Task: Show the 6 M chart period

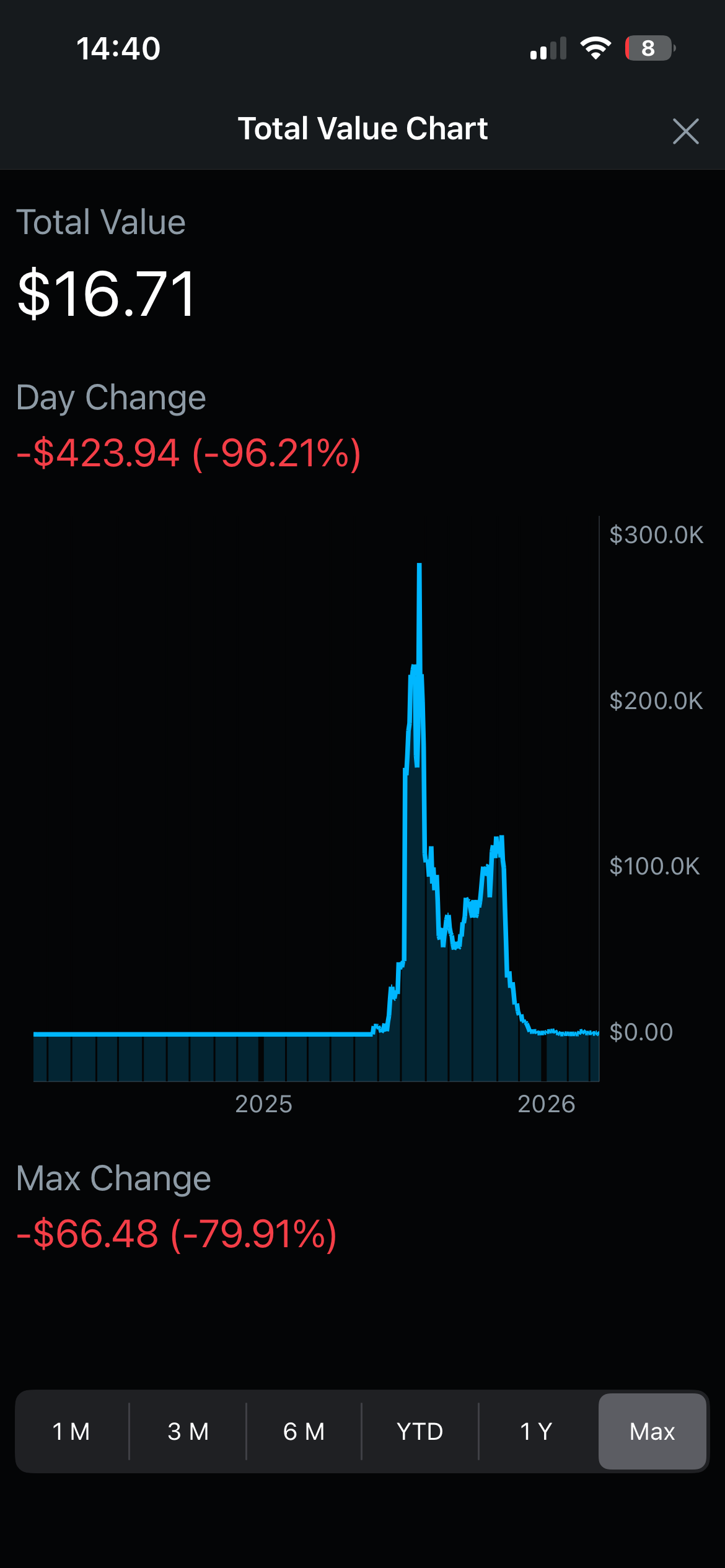Action: [x=304, y=1431]
